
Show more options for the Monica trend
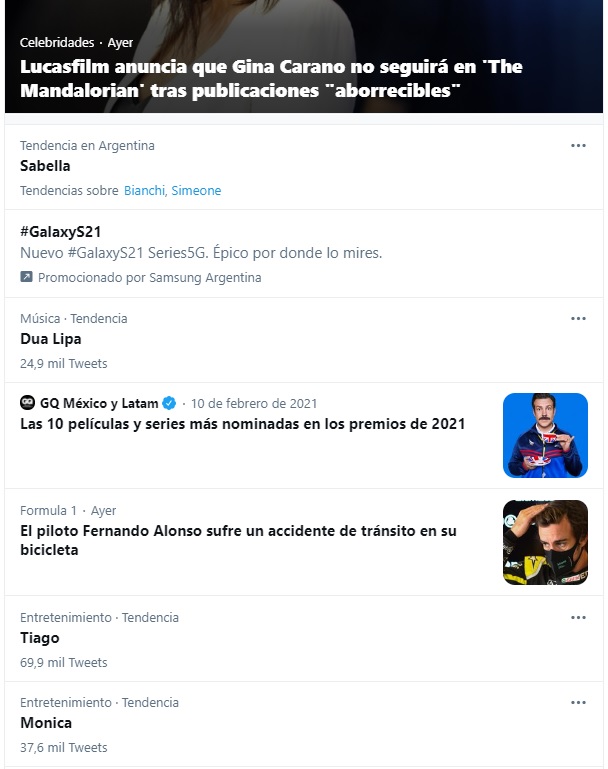[578, 703]
